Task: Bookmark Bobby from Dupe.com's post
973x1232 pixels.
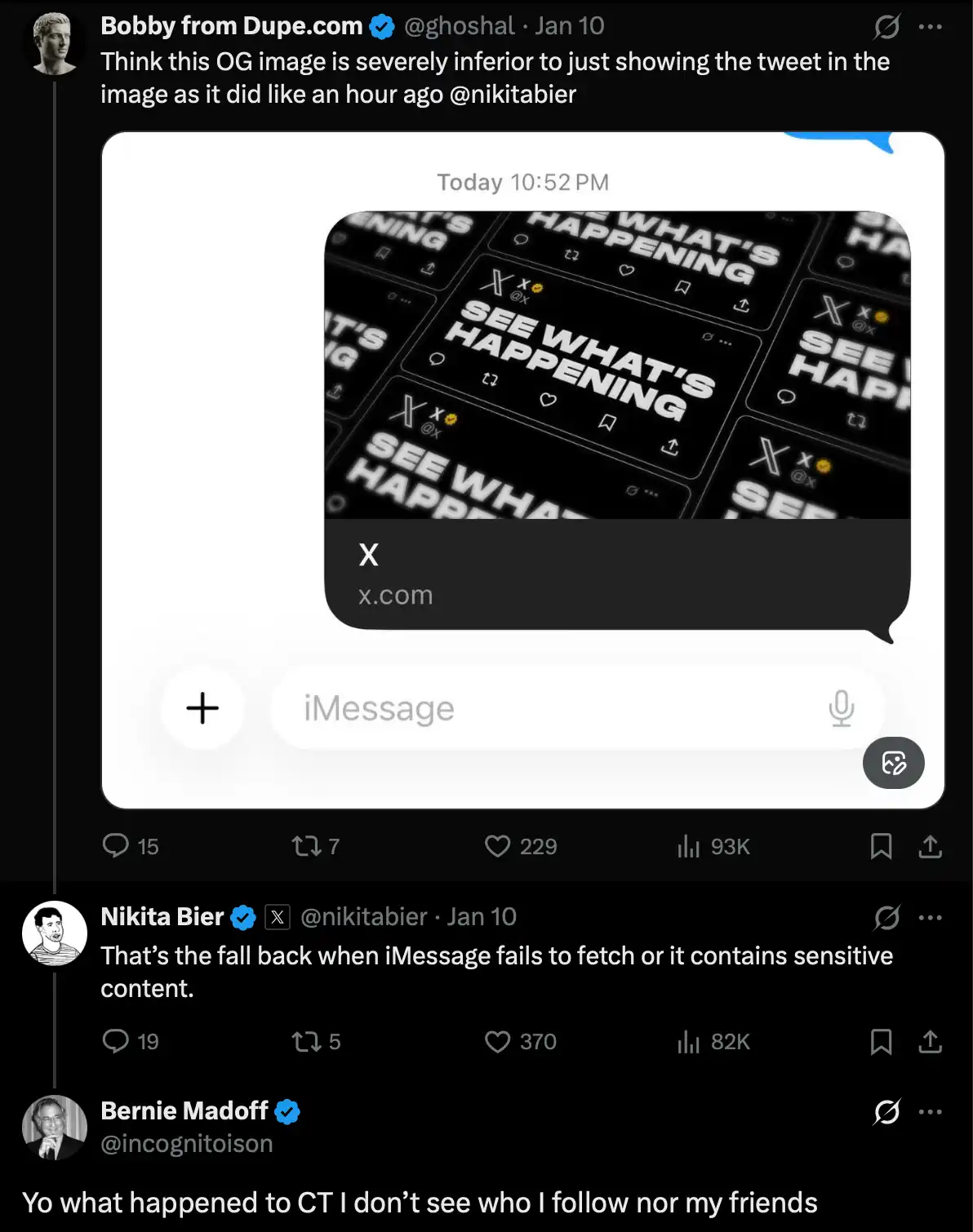Action: (881, 846)
